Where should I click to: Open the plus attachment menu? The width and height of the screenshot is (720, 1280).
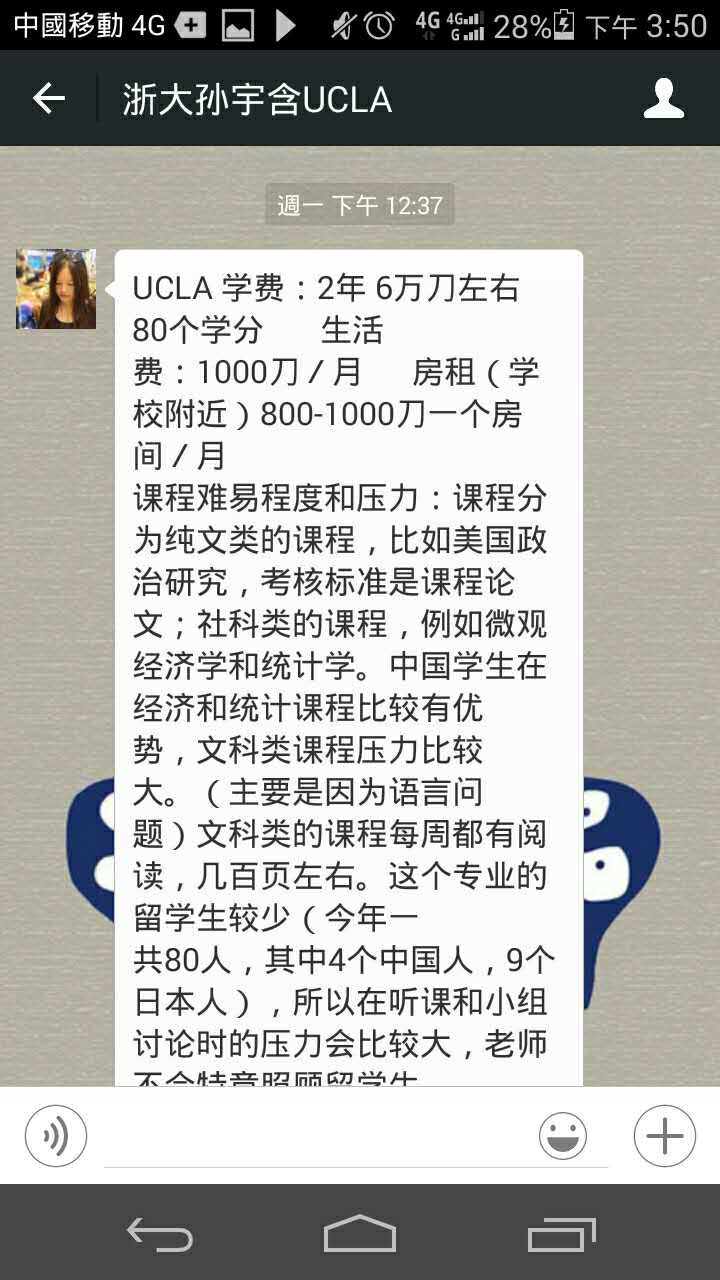click(x=664, y=1136)
